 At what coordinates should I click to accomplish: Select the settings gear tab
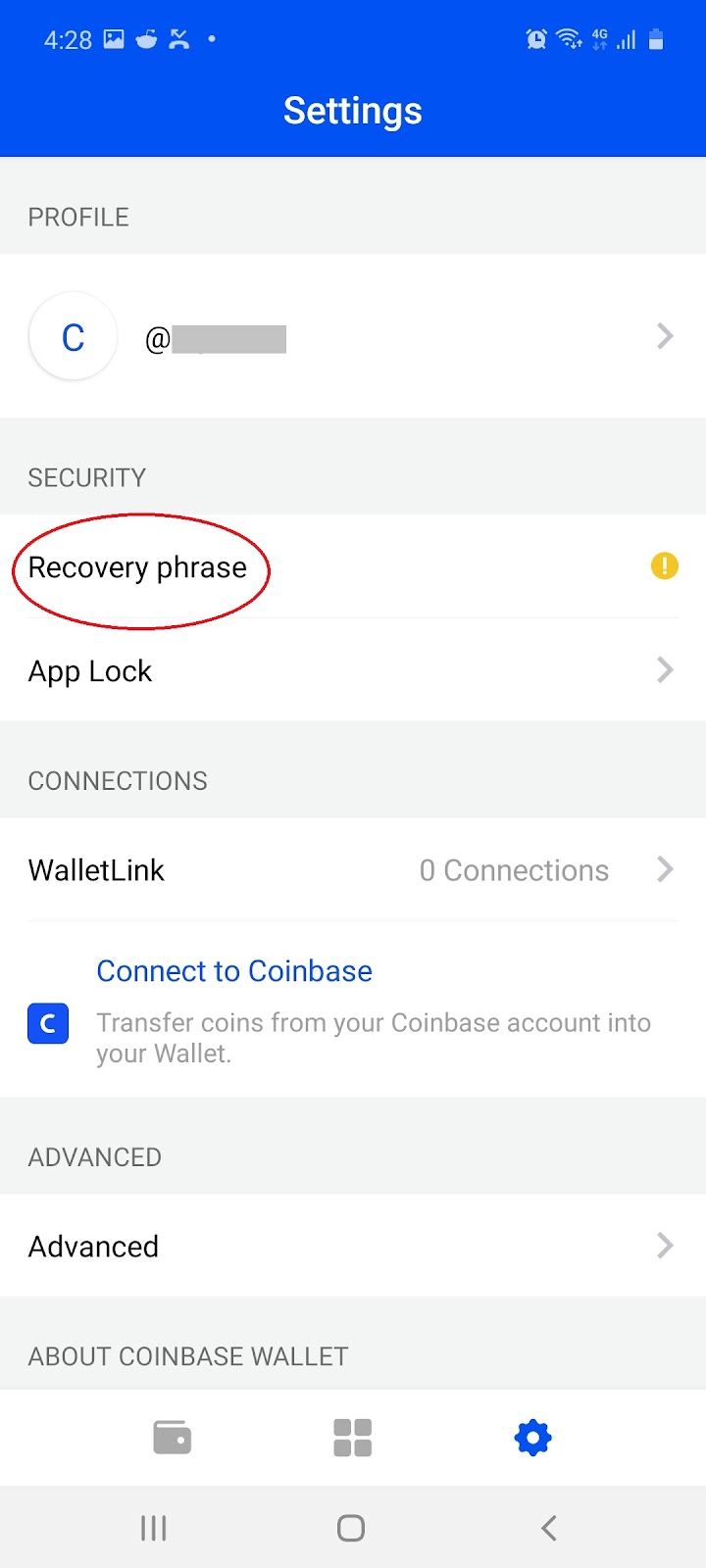532,1438
